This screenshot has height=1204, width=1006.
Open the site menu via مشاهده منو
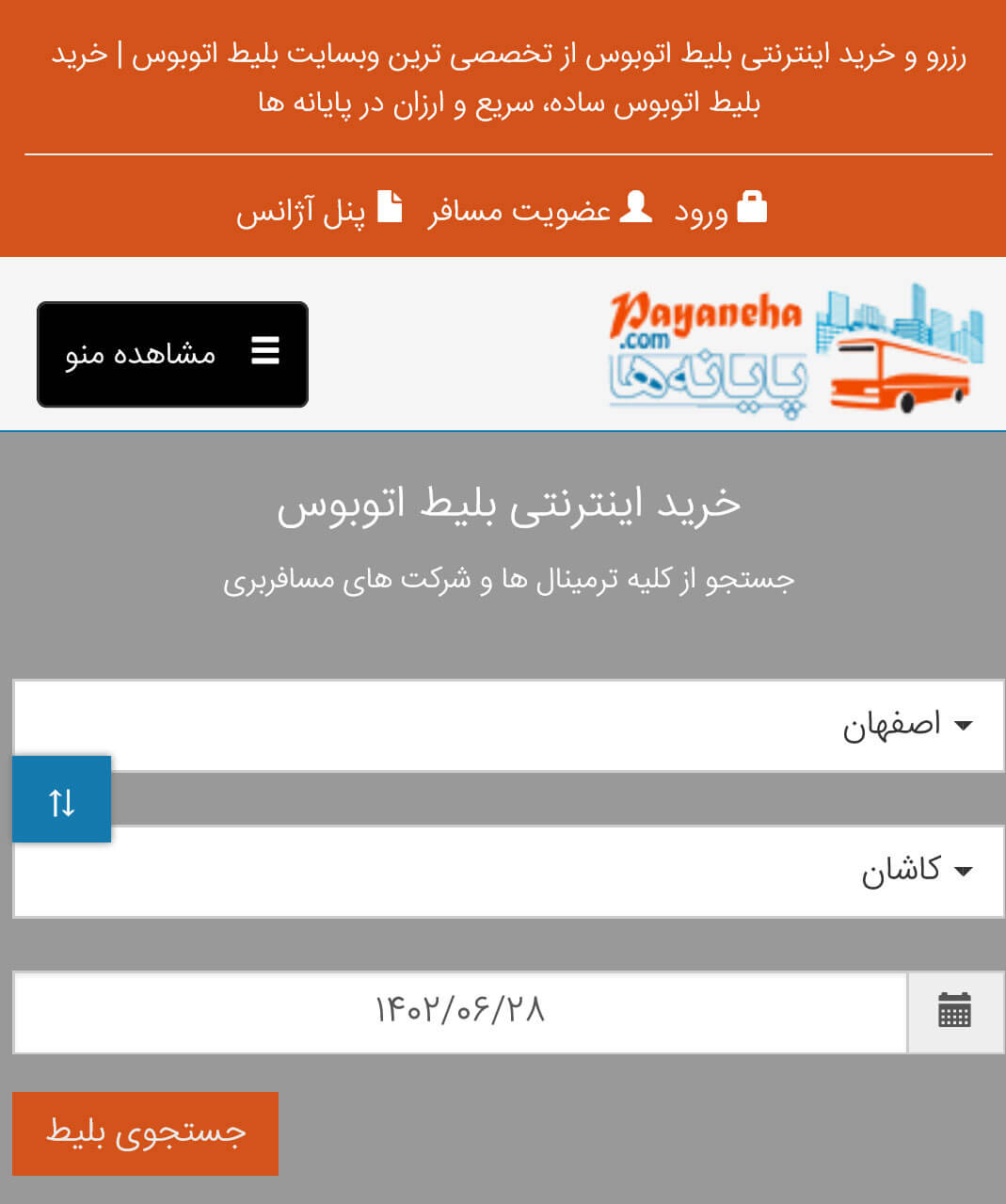pos(172,353)
